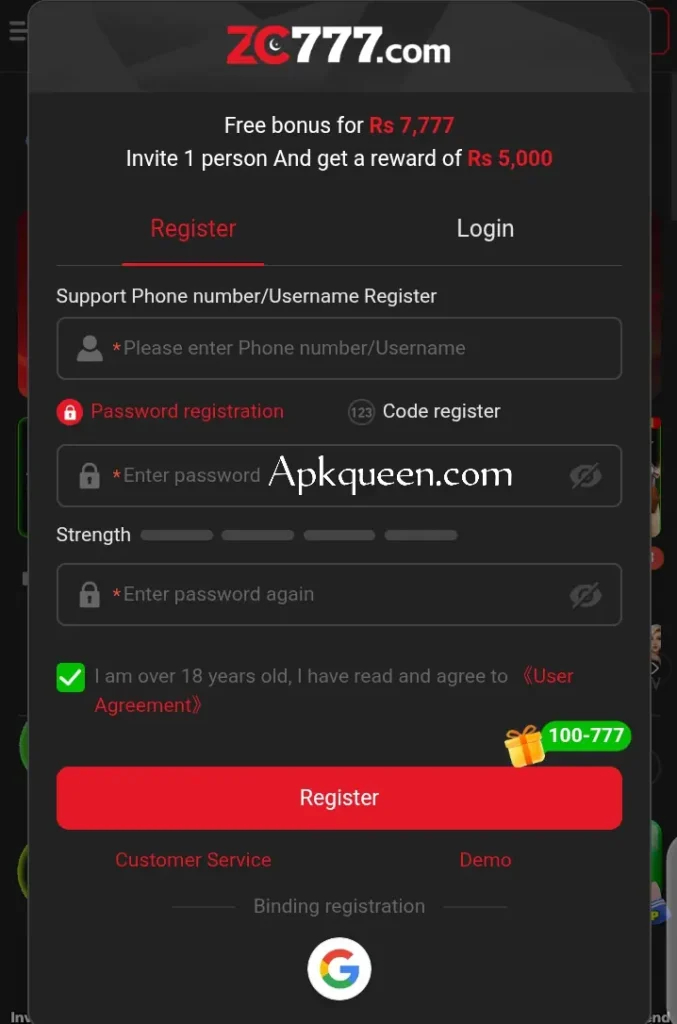Contact Customer Service
Viewport: 677px width, 1024px height.
click(193, 860)
